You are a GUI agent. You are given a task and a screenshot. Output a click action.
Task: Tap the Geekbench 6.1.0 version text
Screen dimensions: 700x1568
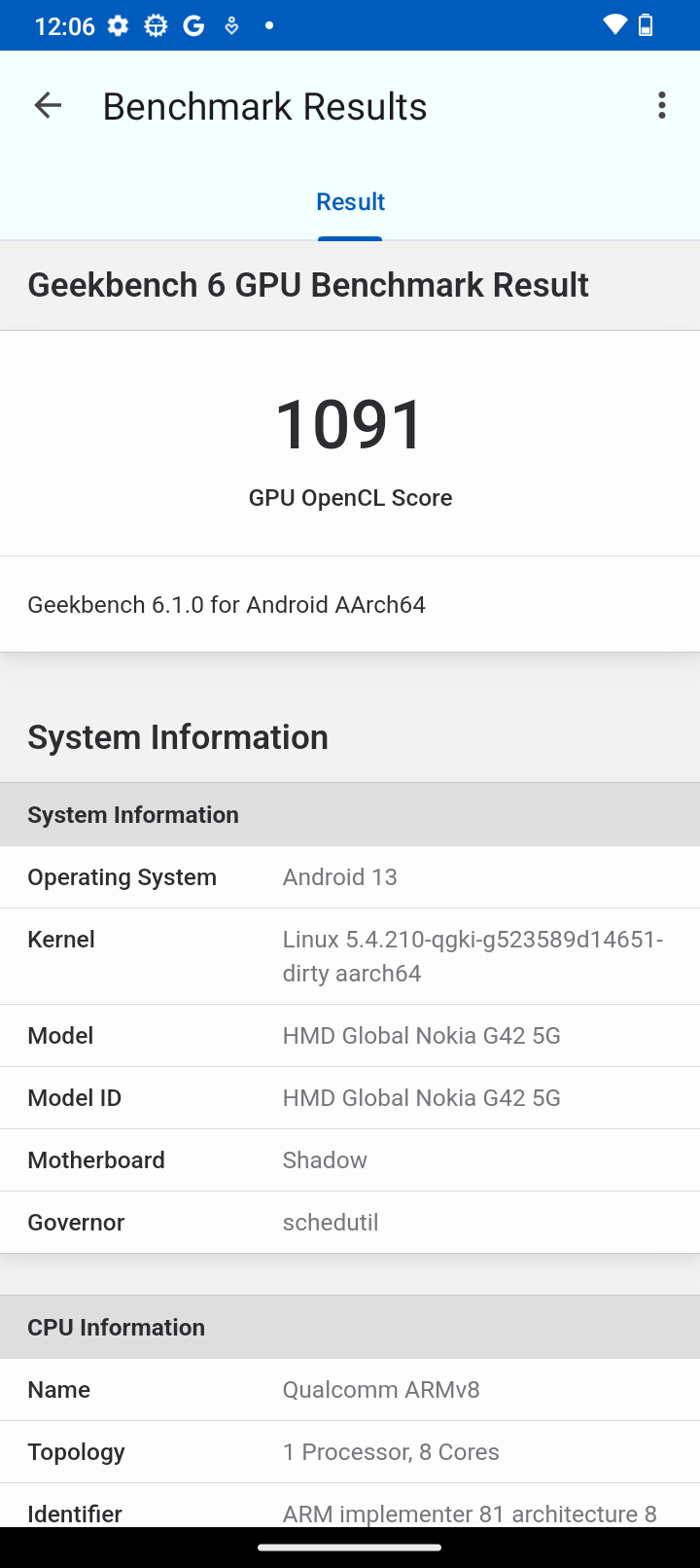[x=227, y=604]
